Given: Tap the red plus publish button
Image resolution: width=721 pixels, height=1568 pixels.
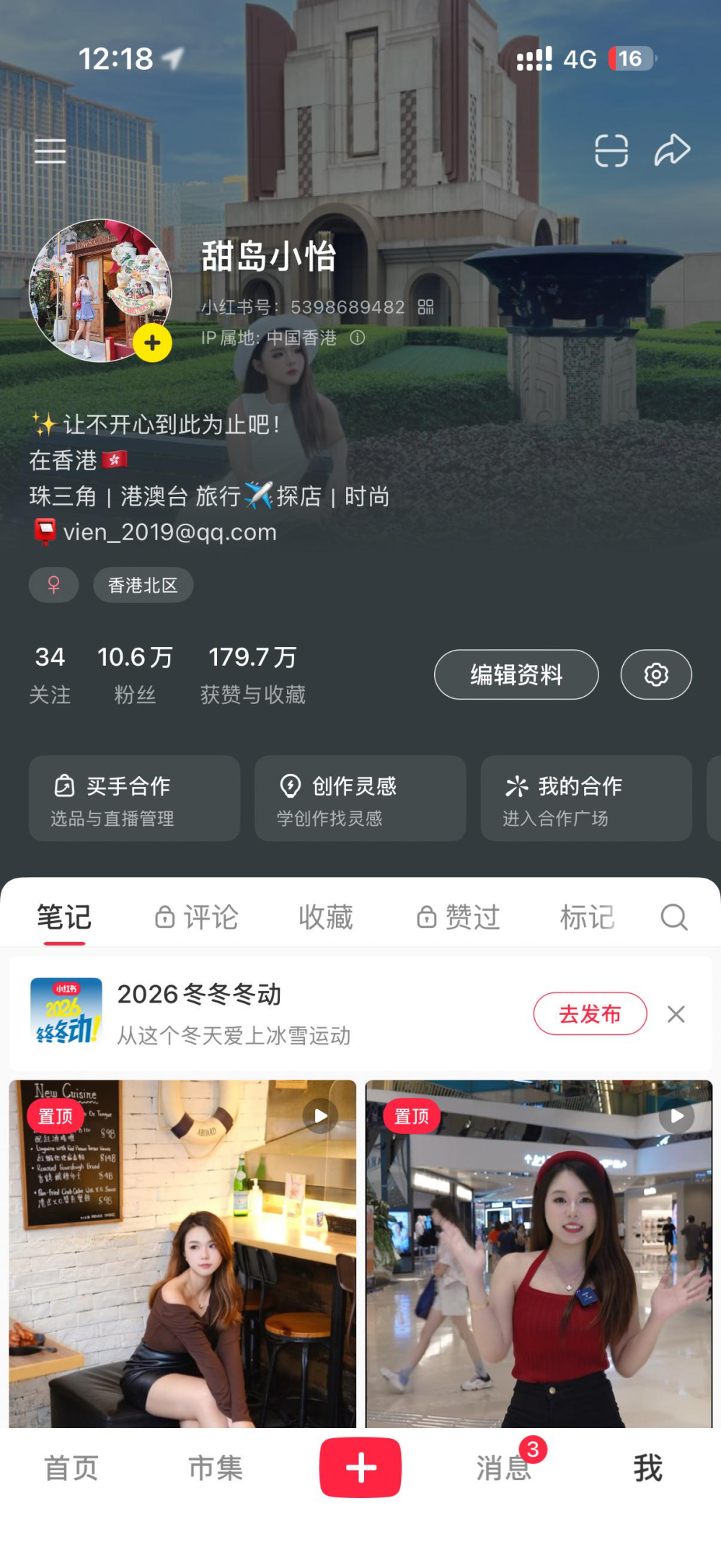Looking at the screenshot, I should pyautogui.click(x=360, y=1468).
